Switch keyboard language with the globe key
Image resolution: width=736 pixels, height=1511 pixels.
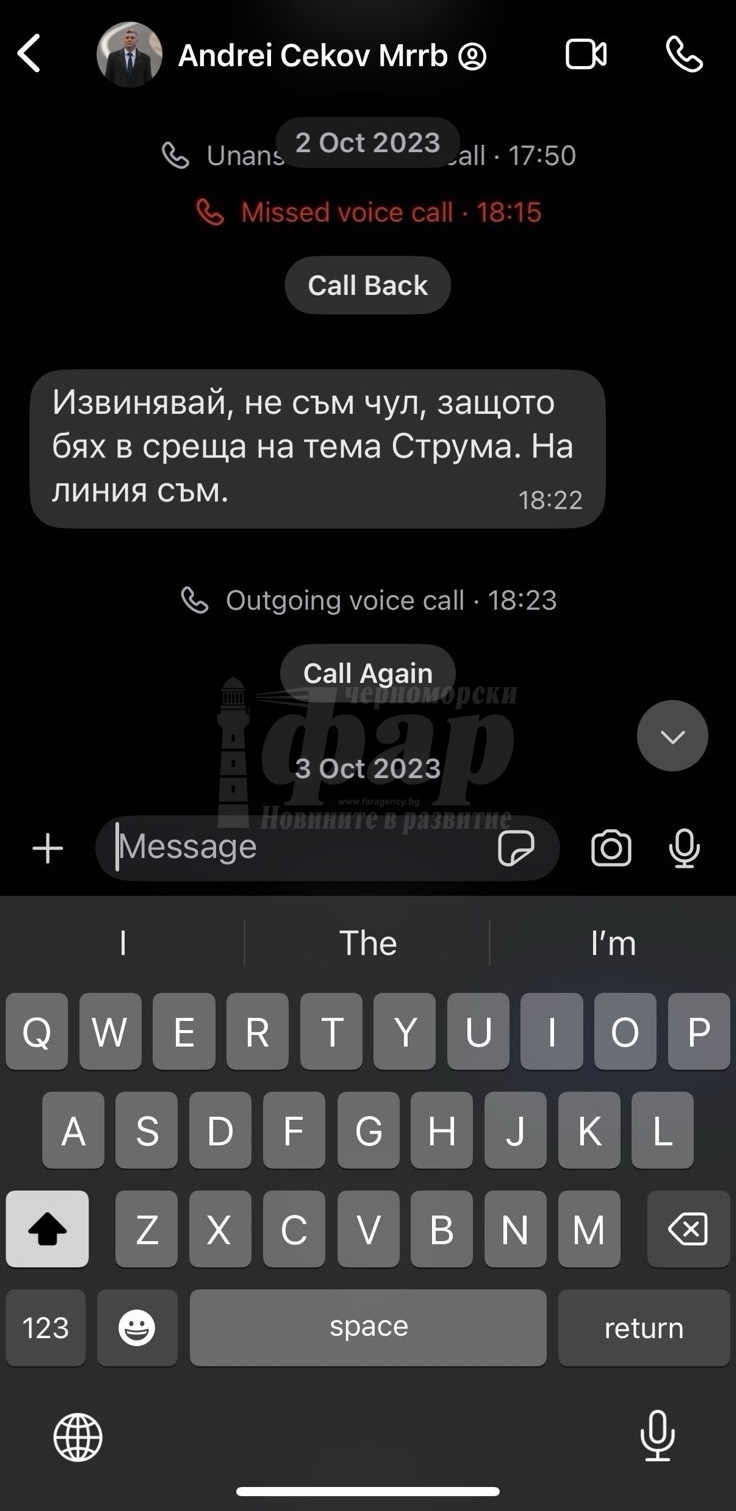pos(78,1437)
